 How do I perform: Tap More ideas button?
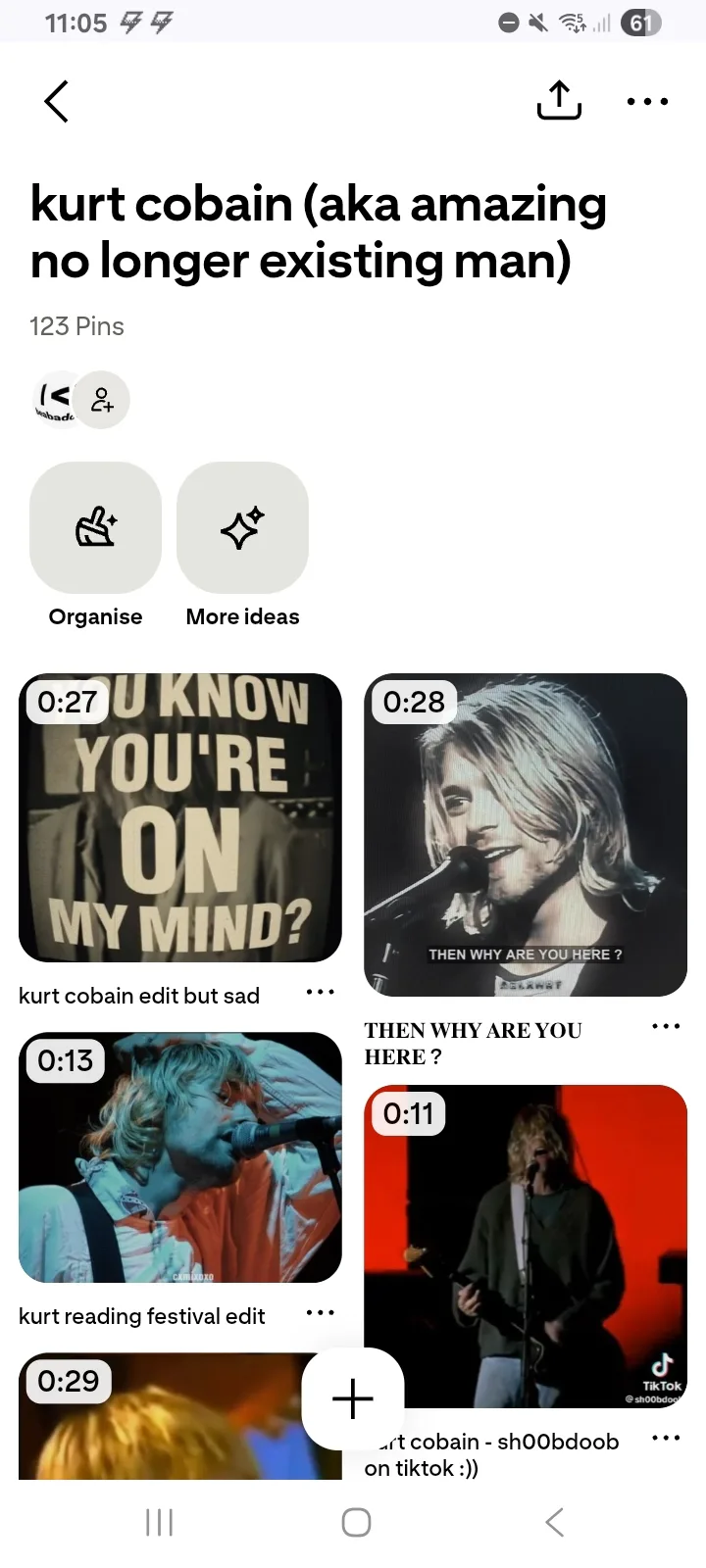click(242, 528)
